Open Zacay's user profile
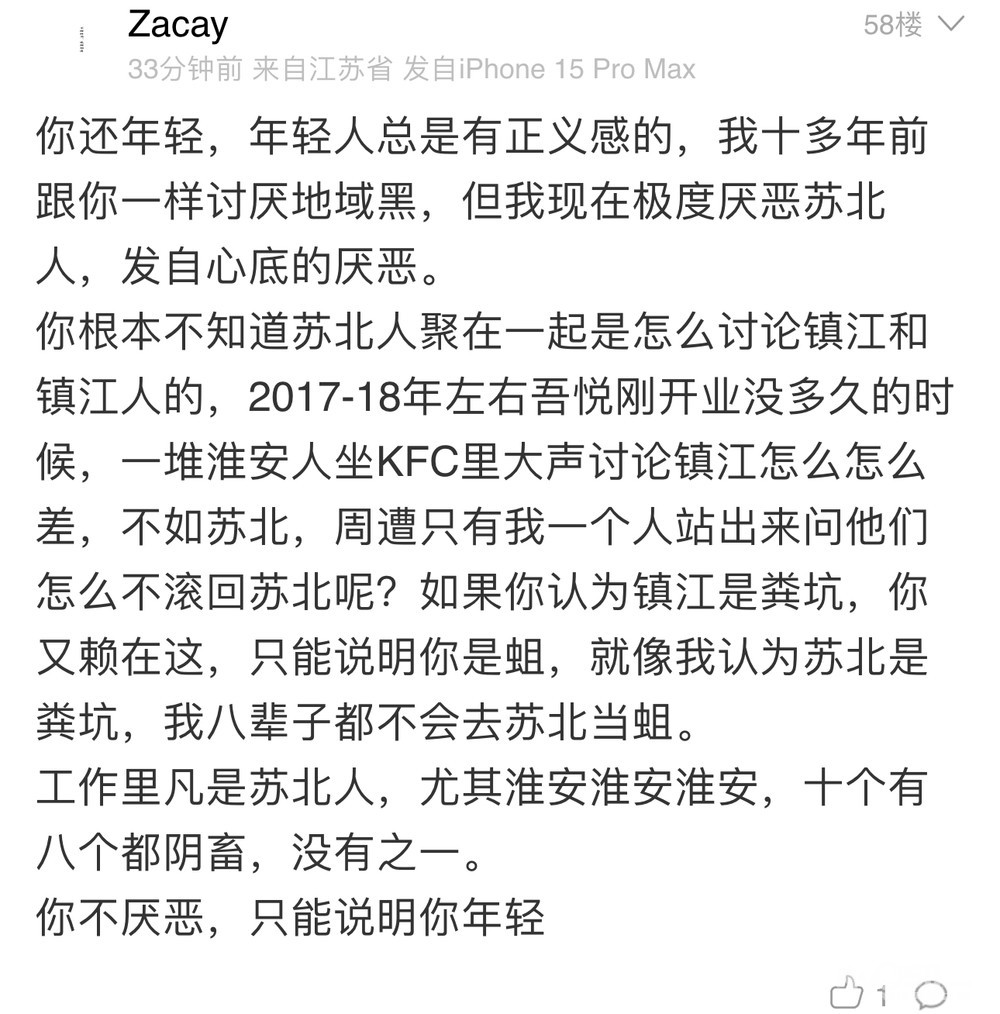1000x1014 pixels. tap(177, 26)
